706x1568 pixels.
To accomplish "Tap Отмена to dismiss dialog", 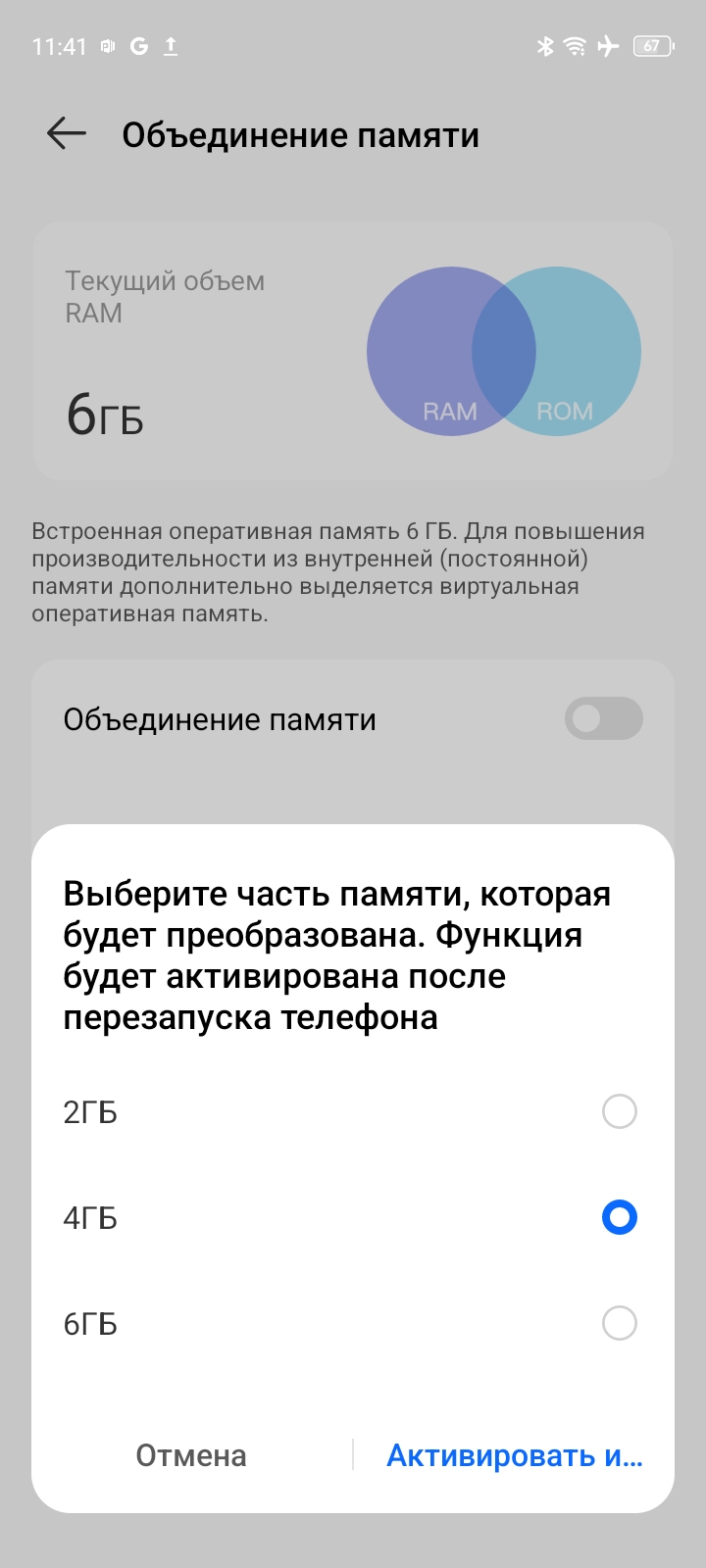I will pos(191,1455).
